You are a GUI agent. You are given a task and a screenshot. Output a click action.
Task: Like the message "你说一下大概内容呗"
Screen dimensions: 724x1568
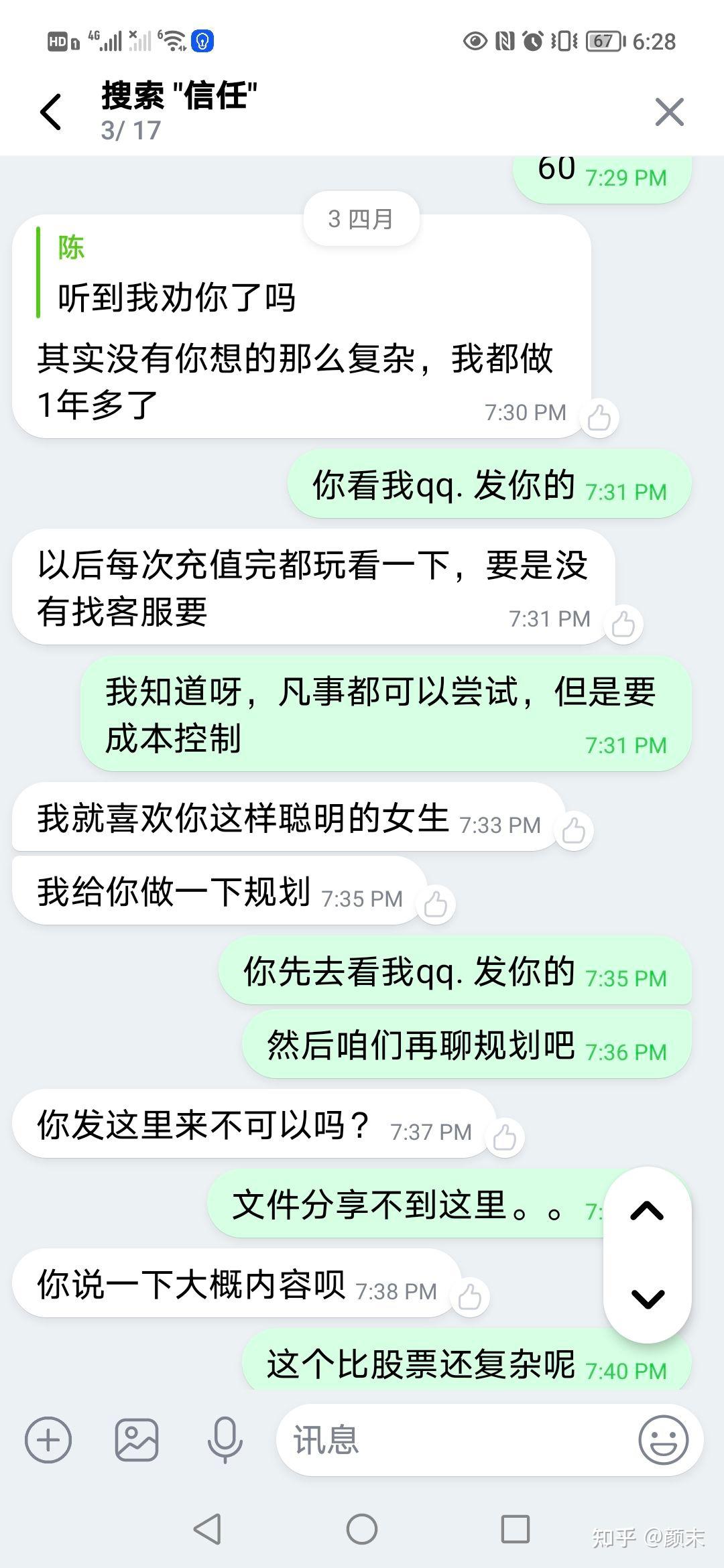click(469, 1297)
